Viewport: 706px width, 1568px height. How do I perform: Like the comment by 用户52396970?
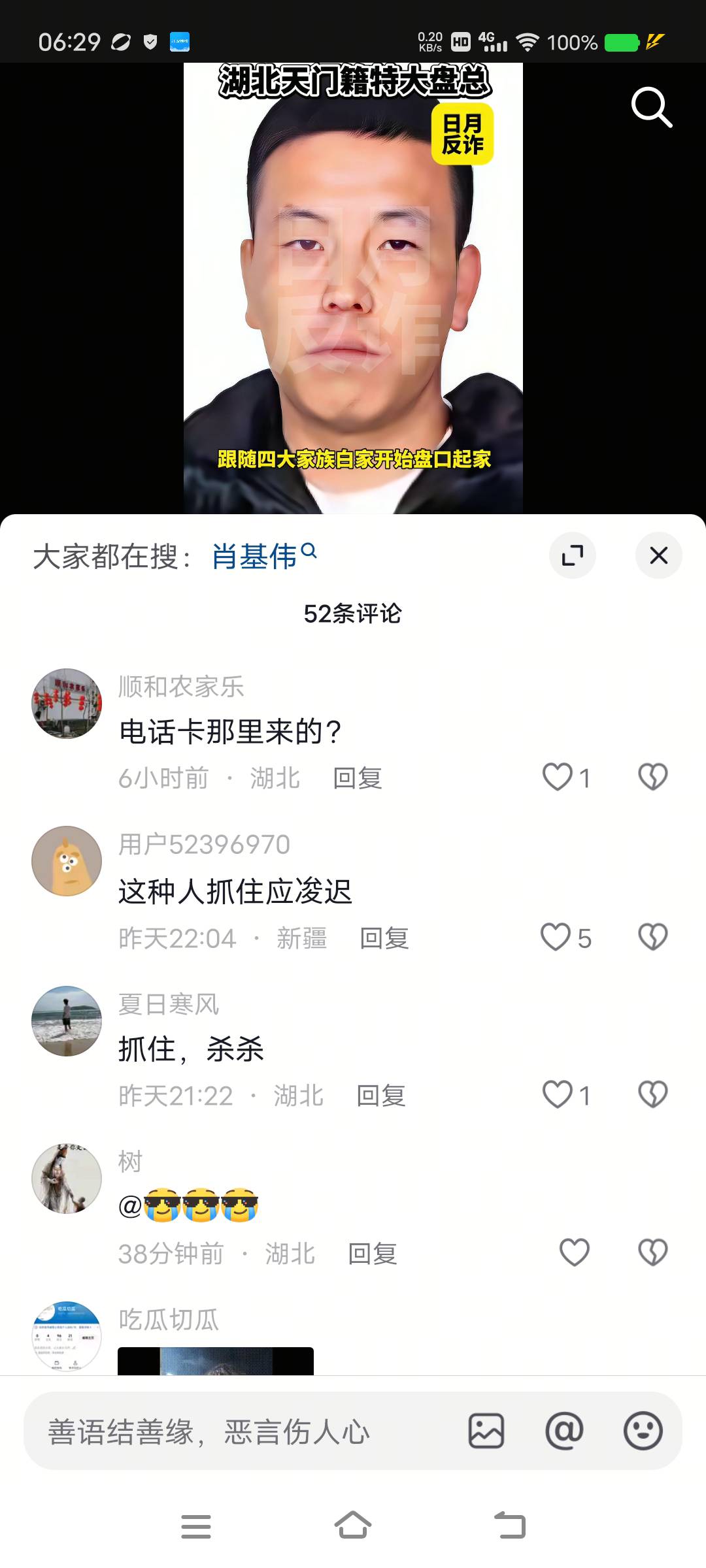coord(556,938)
